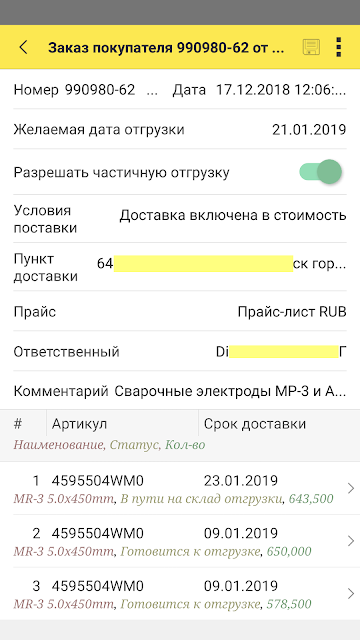This screenshot has height=640, width=360.
Task: Select the Условия поставки field
Action: pyautogui.click(x=180, y=219)
